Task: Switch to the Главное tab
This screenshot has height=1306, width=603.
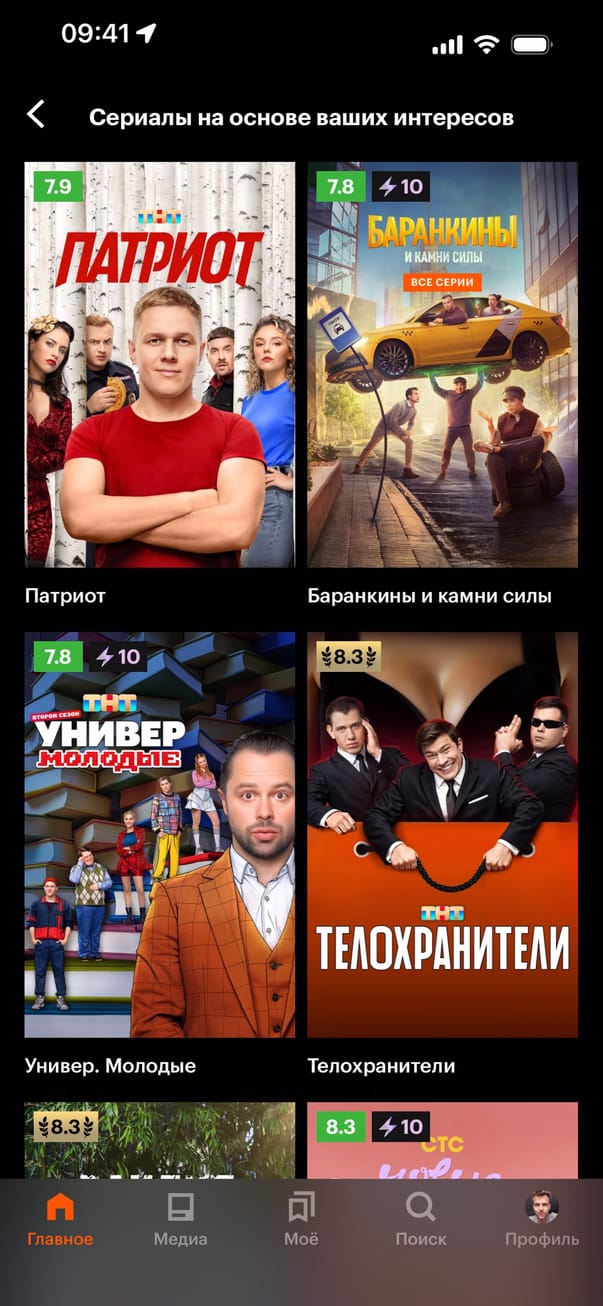Action: [x=60, y=1220]
